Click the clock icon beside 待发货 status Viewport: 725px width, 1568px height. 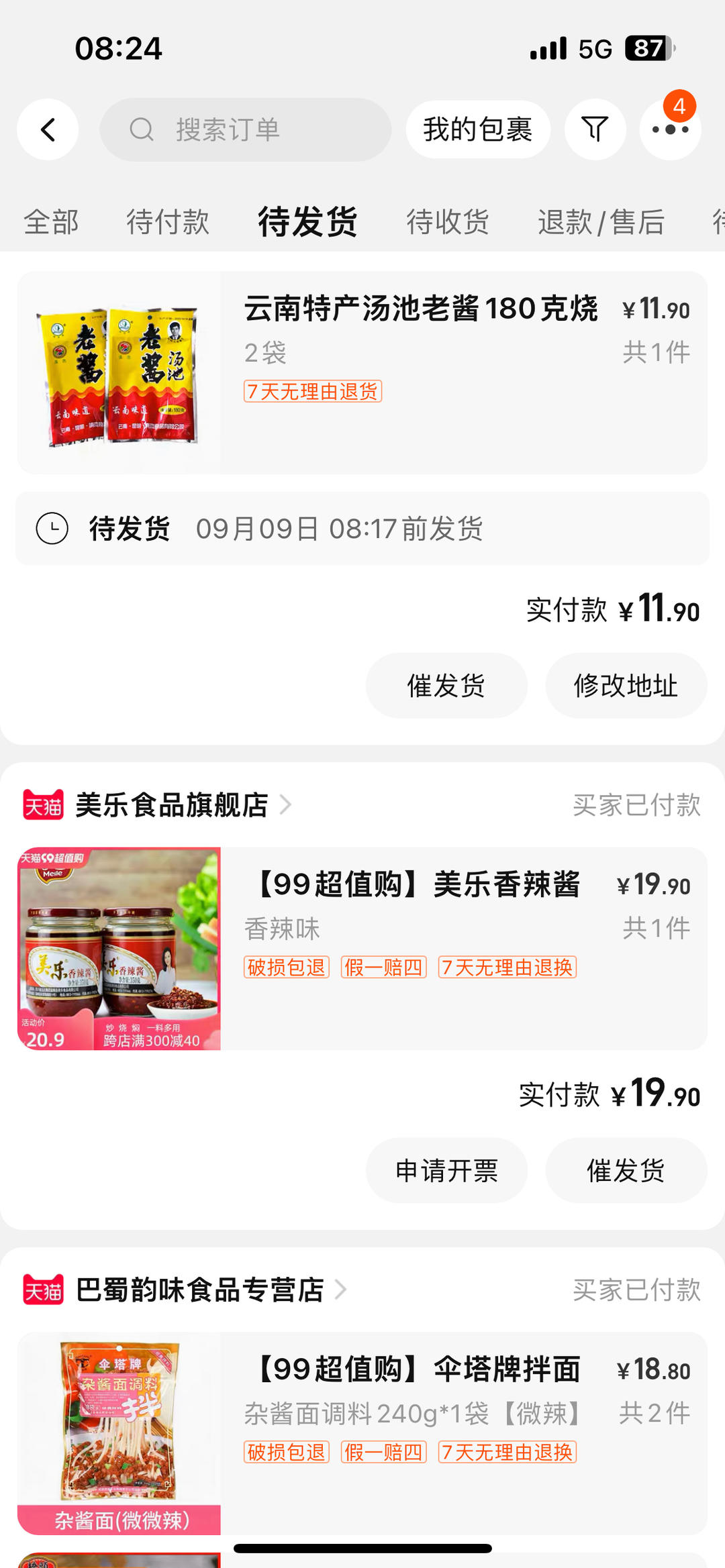51,529
